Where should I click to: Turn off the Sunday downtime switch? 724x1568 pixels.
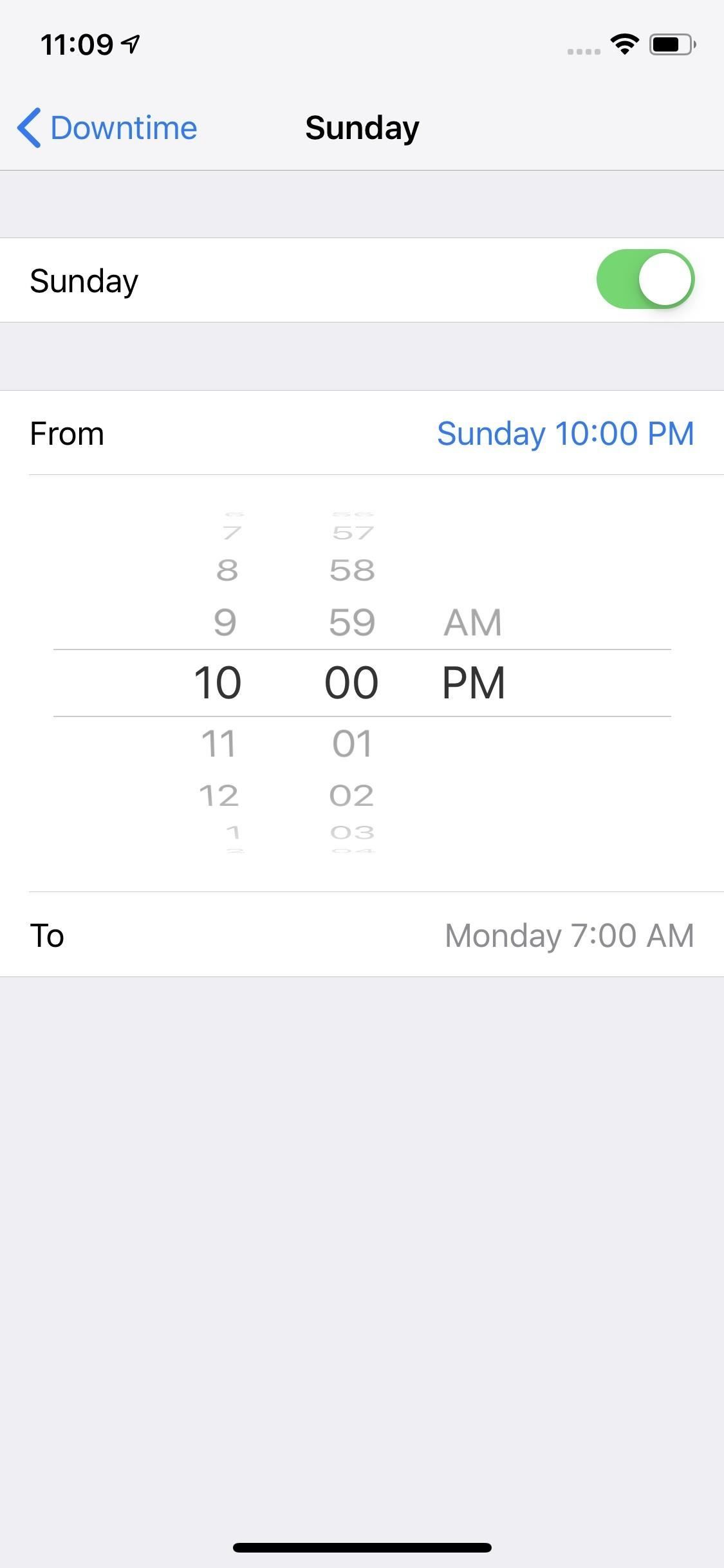coord(645,280)
